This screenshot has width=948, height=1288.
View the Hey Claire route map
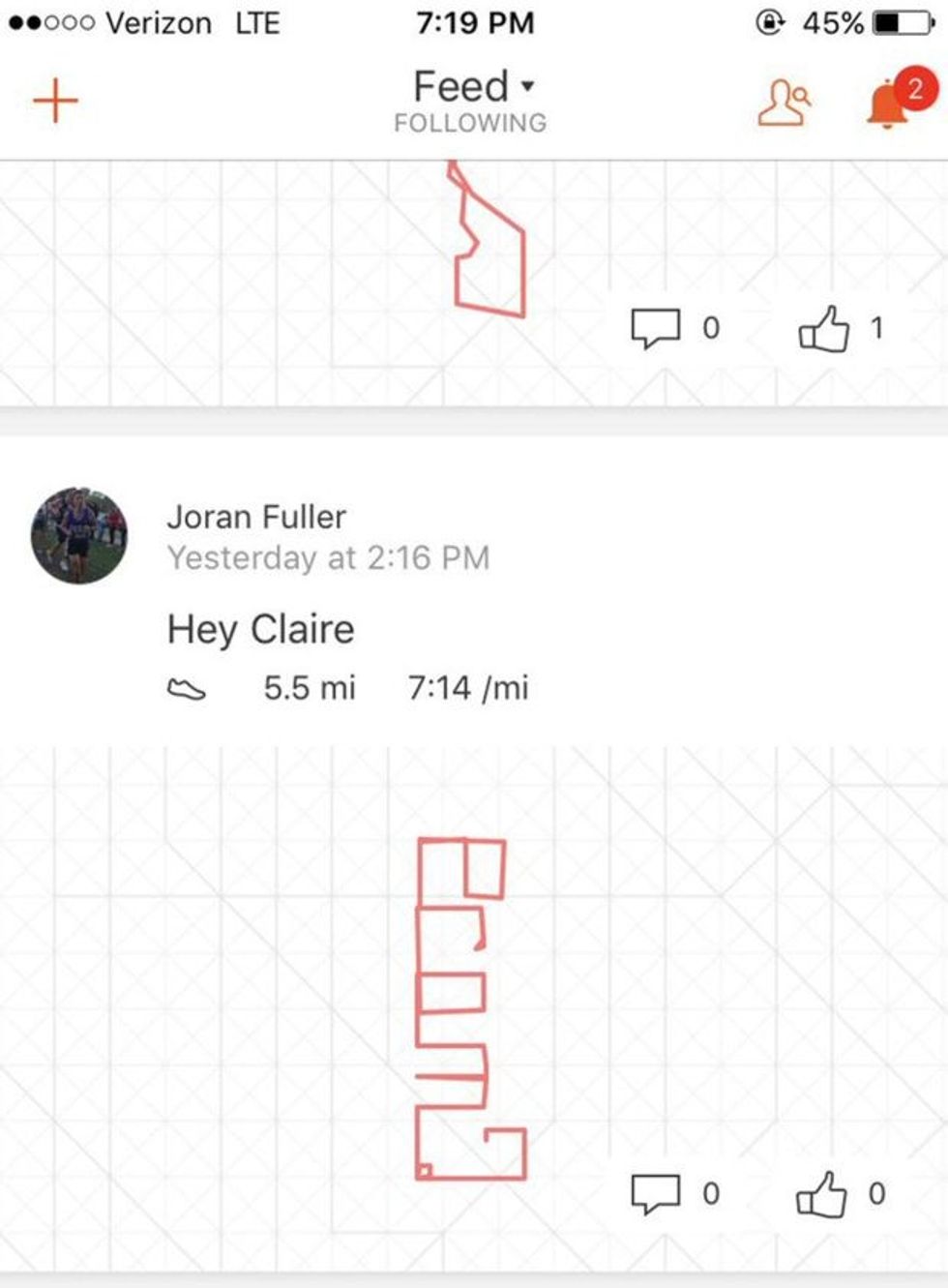click(x=471, y=1006)
